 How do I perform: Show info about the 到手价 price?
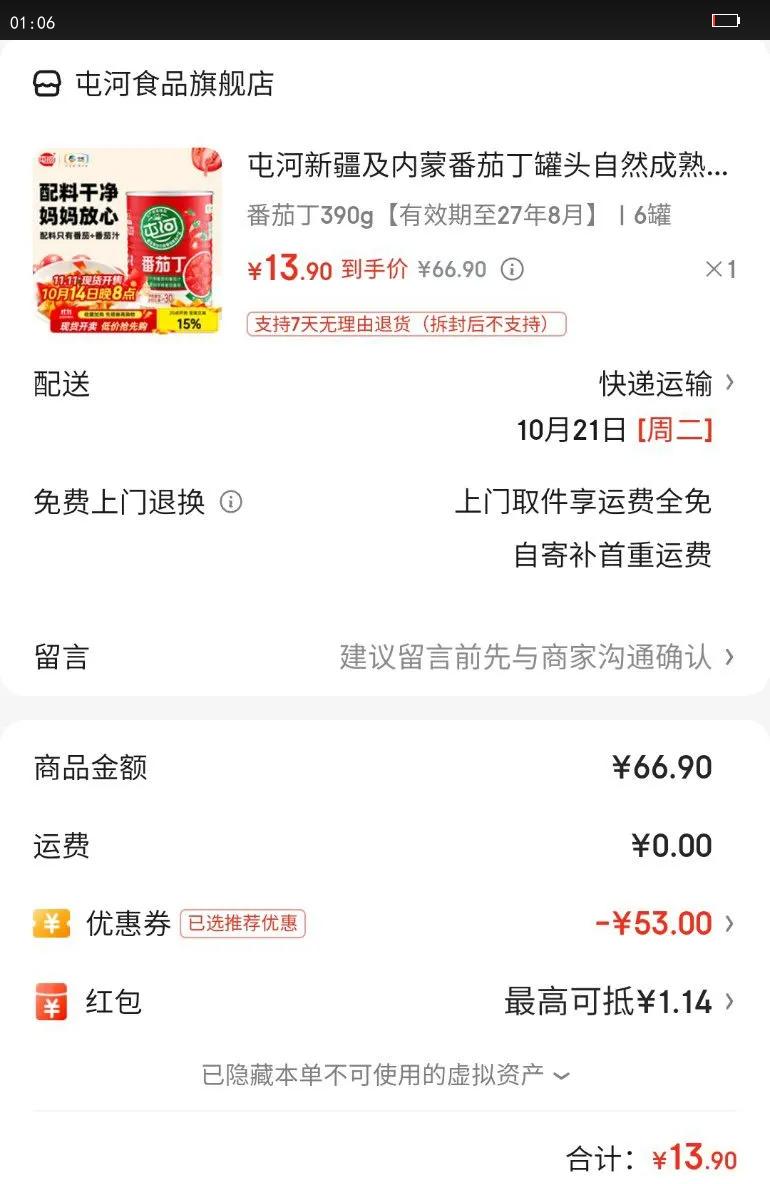point(512,269)
